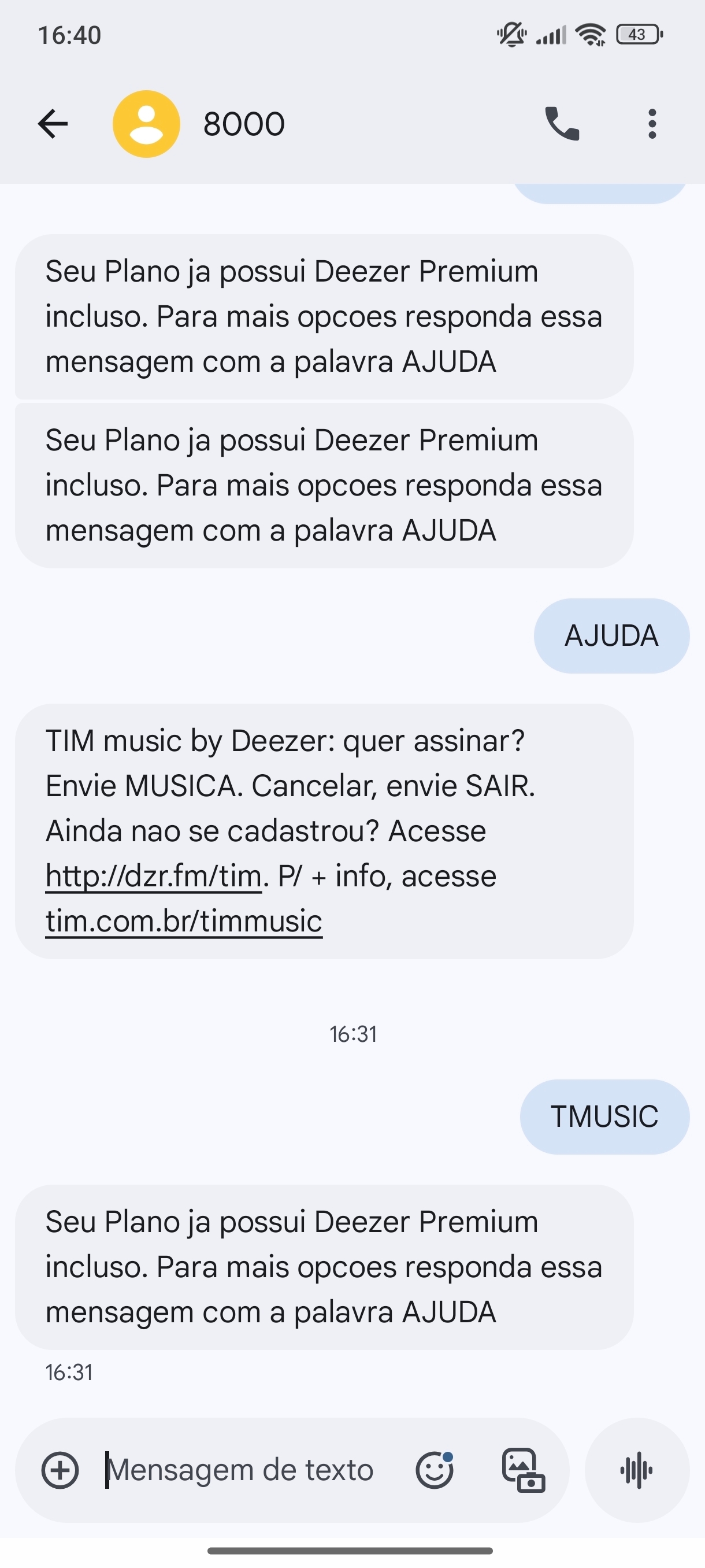
Task: Record a voice message
Action: pos(637,1471)
